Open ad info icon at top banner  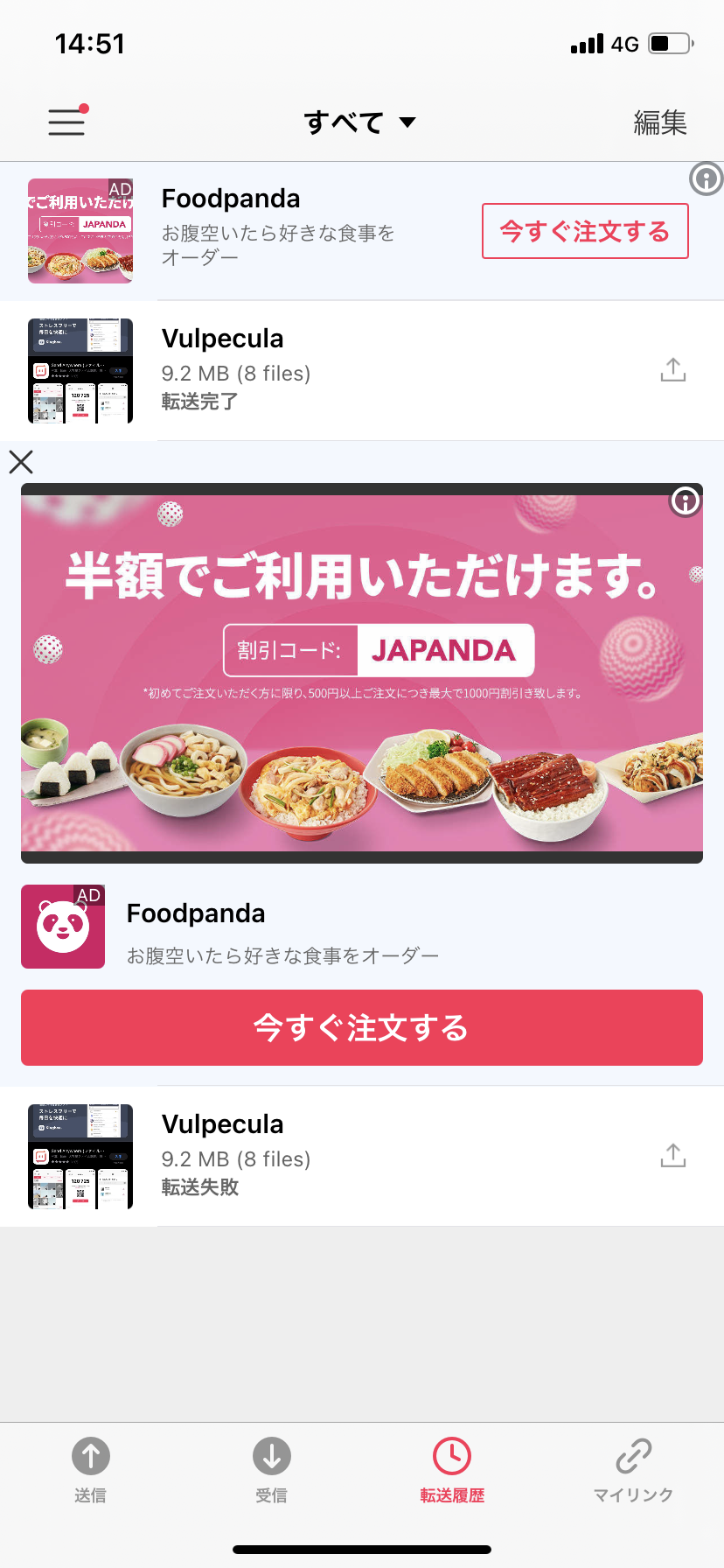(x=706, y=179)
